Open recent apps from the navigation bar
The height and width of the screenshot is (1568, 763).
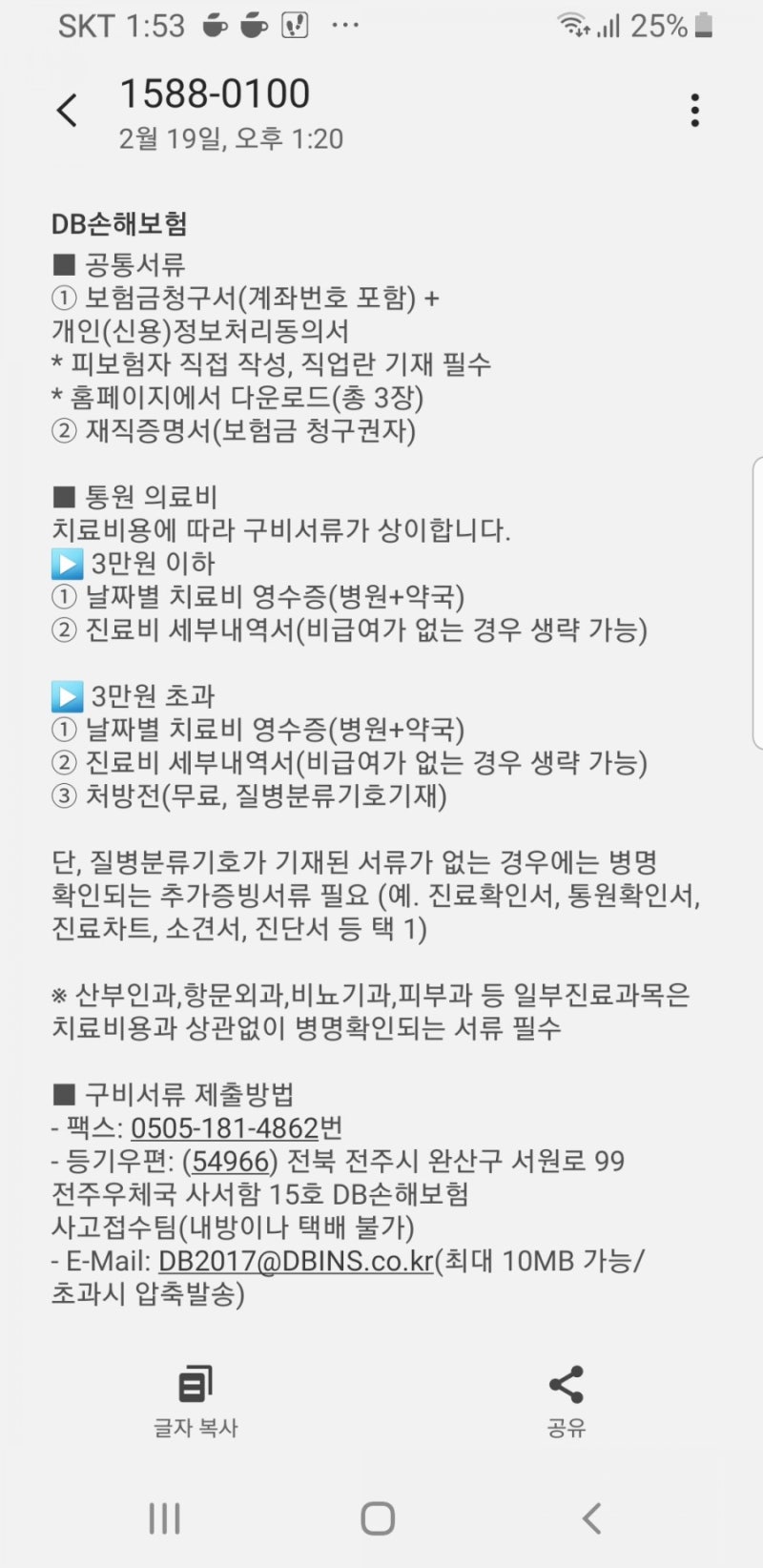coord(164,1517)
